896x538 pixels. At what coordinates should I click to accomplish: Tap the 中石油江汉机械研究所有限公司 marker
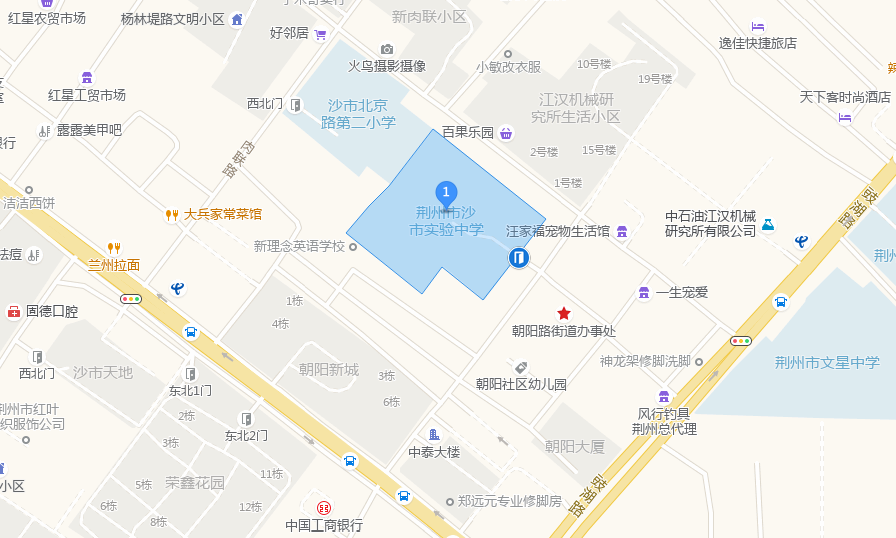768,224
